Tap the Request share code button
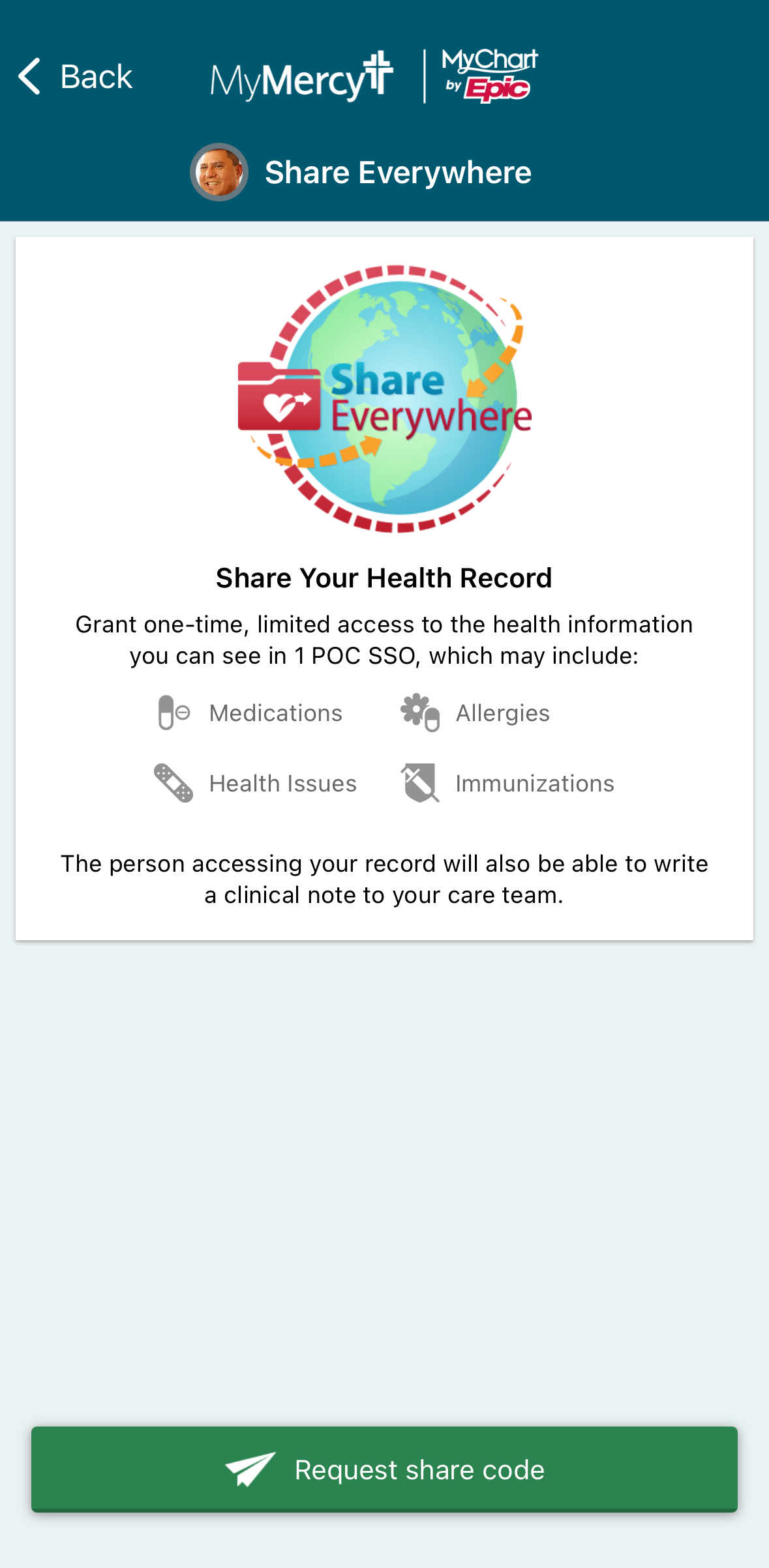The height and width of the screenshot is (1568, 769). [384, 1469]
